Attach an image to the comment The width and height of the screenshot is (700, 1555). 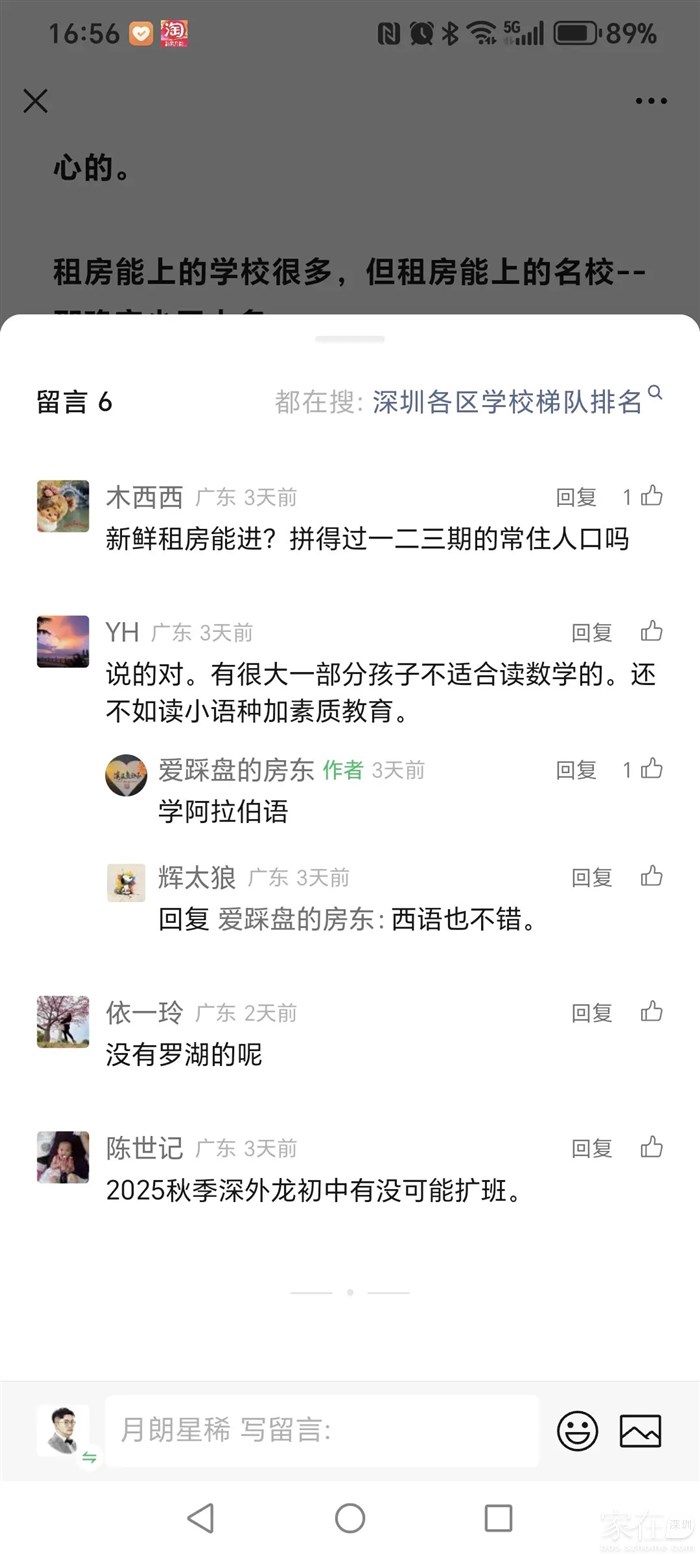[x=640, y=1431]
